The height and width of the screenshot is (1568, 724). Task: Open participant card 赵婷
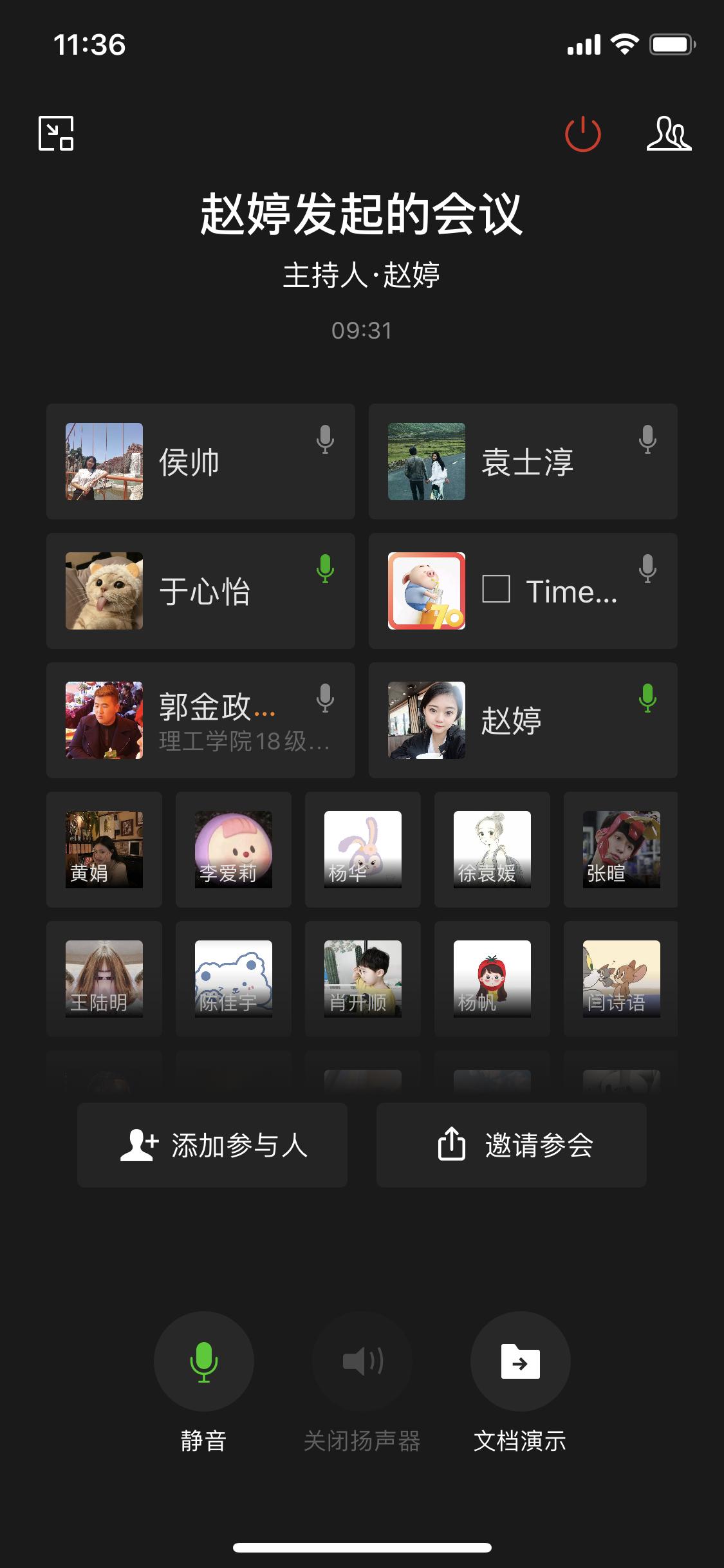523,720
